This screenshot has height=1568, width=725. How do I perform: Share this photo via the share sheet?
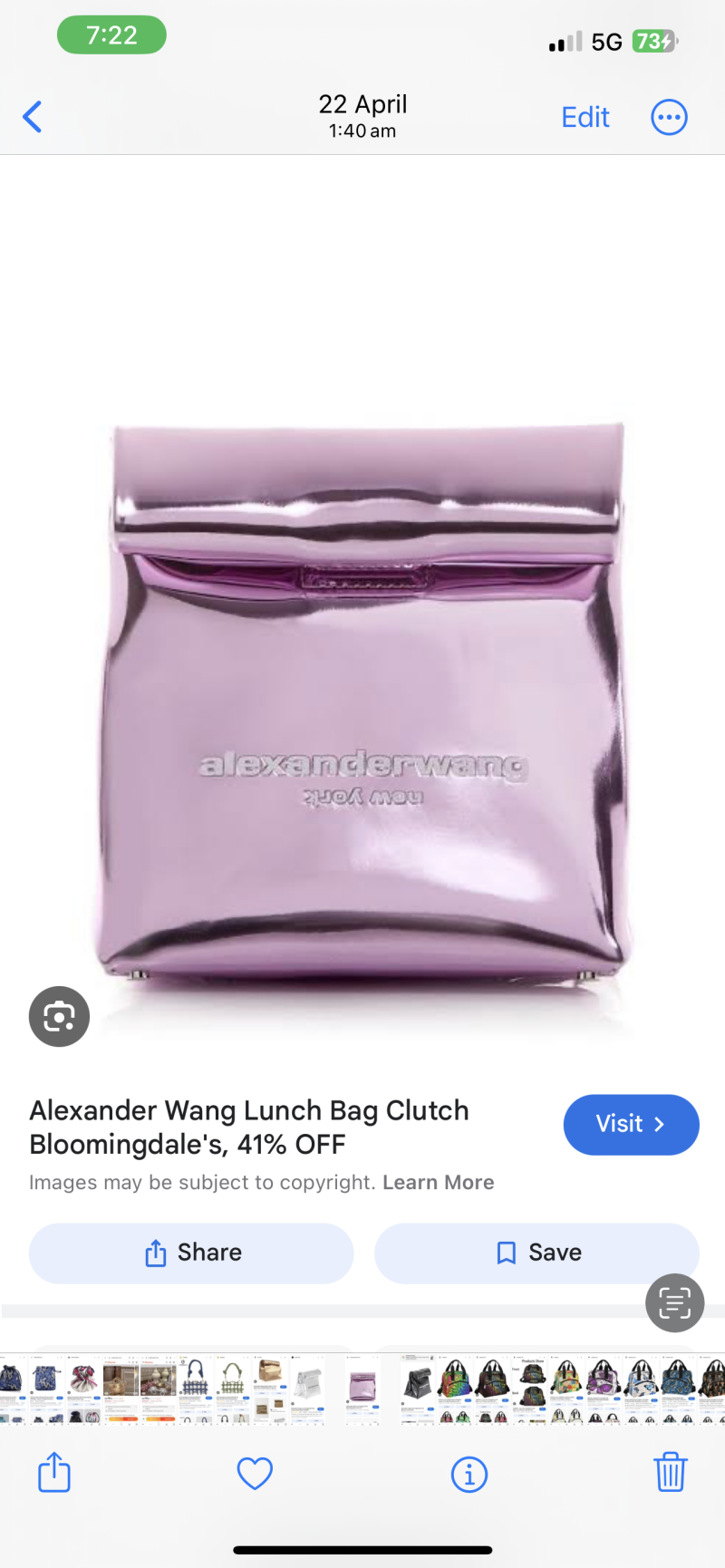(x=54, y=1473)
